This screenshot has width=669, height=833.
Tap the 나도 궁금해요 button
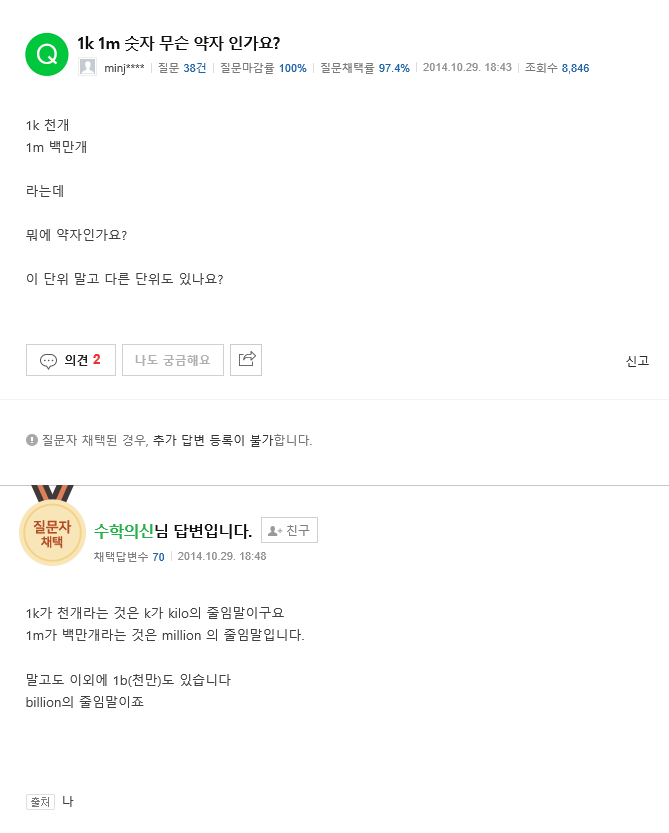[172, 360]
